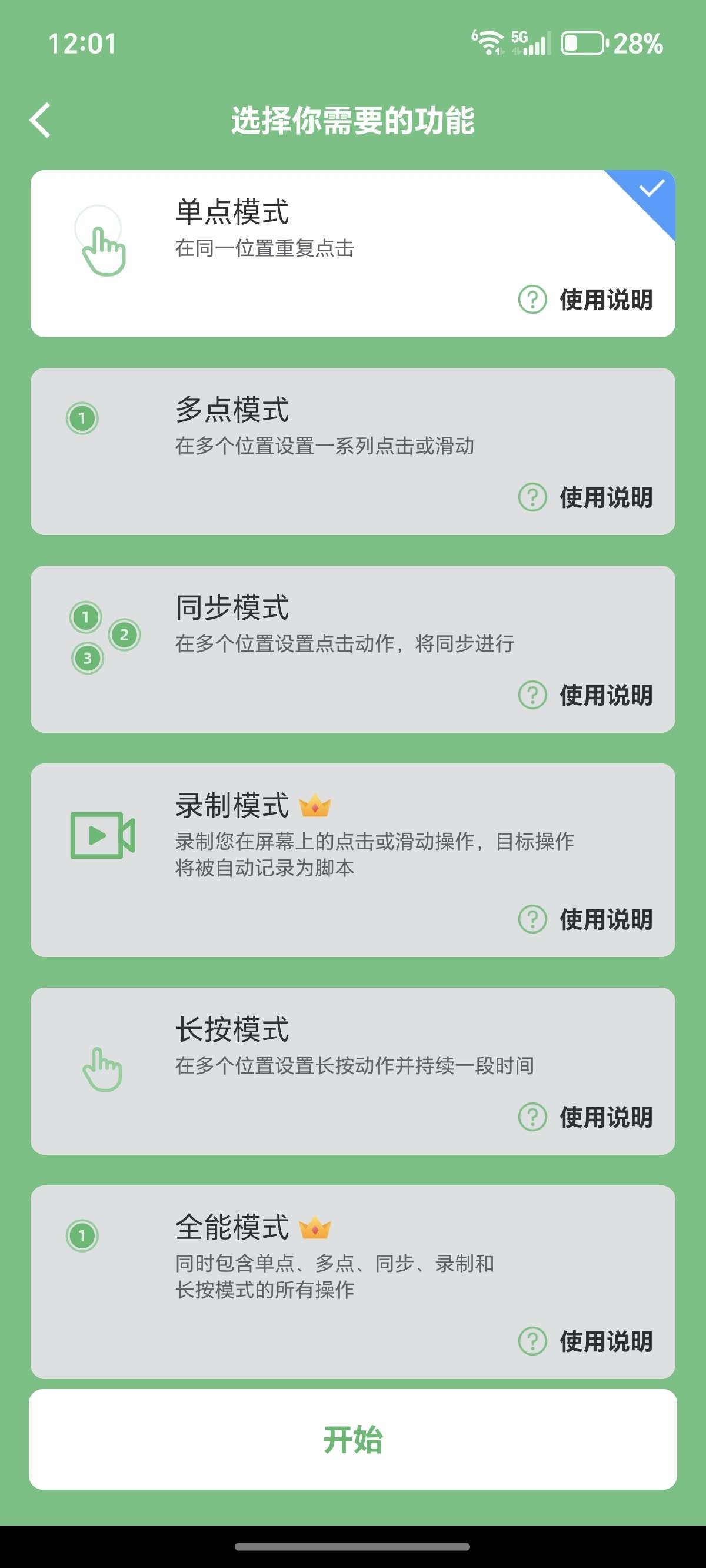The width and height of the screenshot is (706, 1568).
Task: View 使用说明 for 同步模式
Action: click(x=585, y=695)
